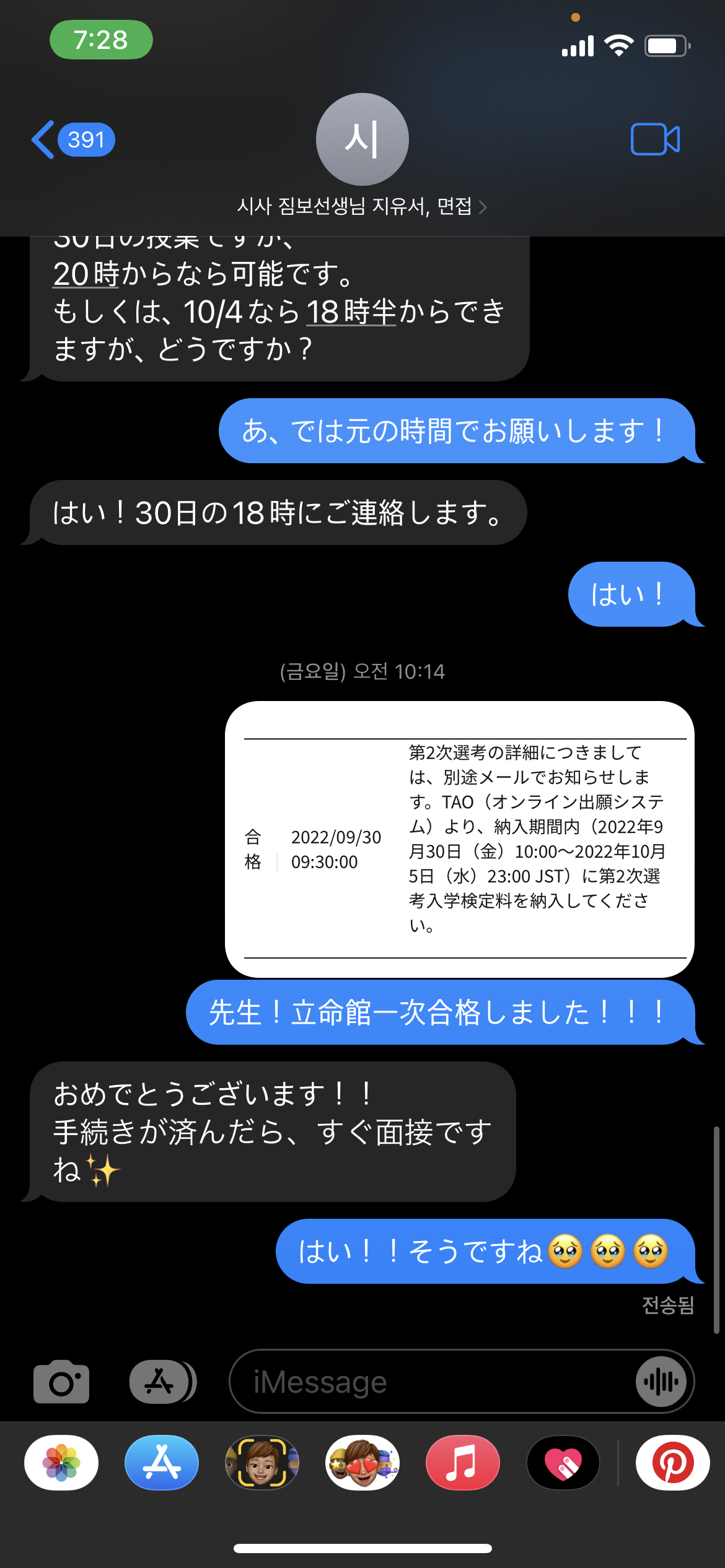
Task: Tap the Wi-Fi status indicator
Action: click(x=618, y=44)
